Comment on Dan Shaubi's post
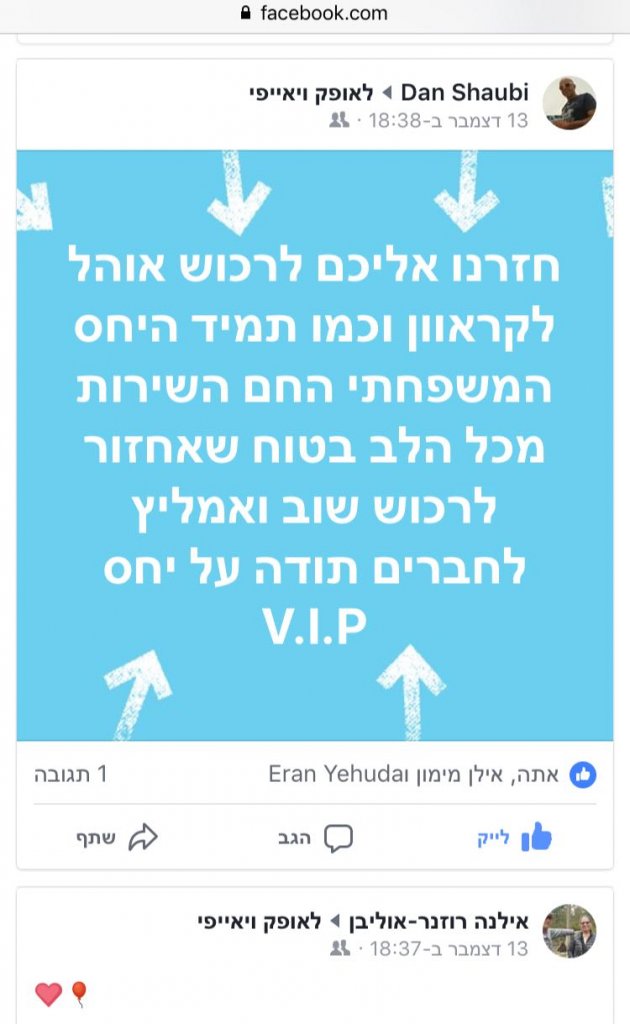The image size is (630, 1024). pos(316,837)
